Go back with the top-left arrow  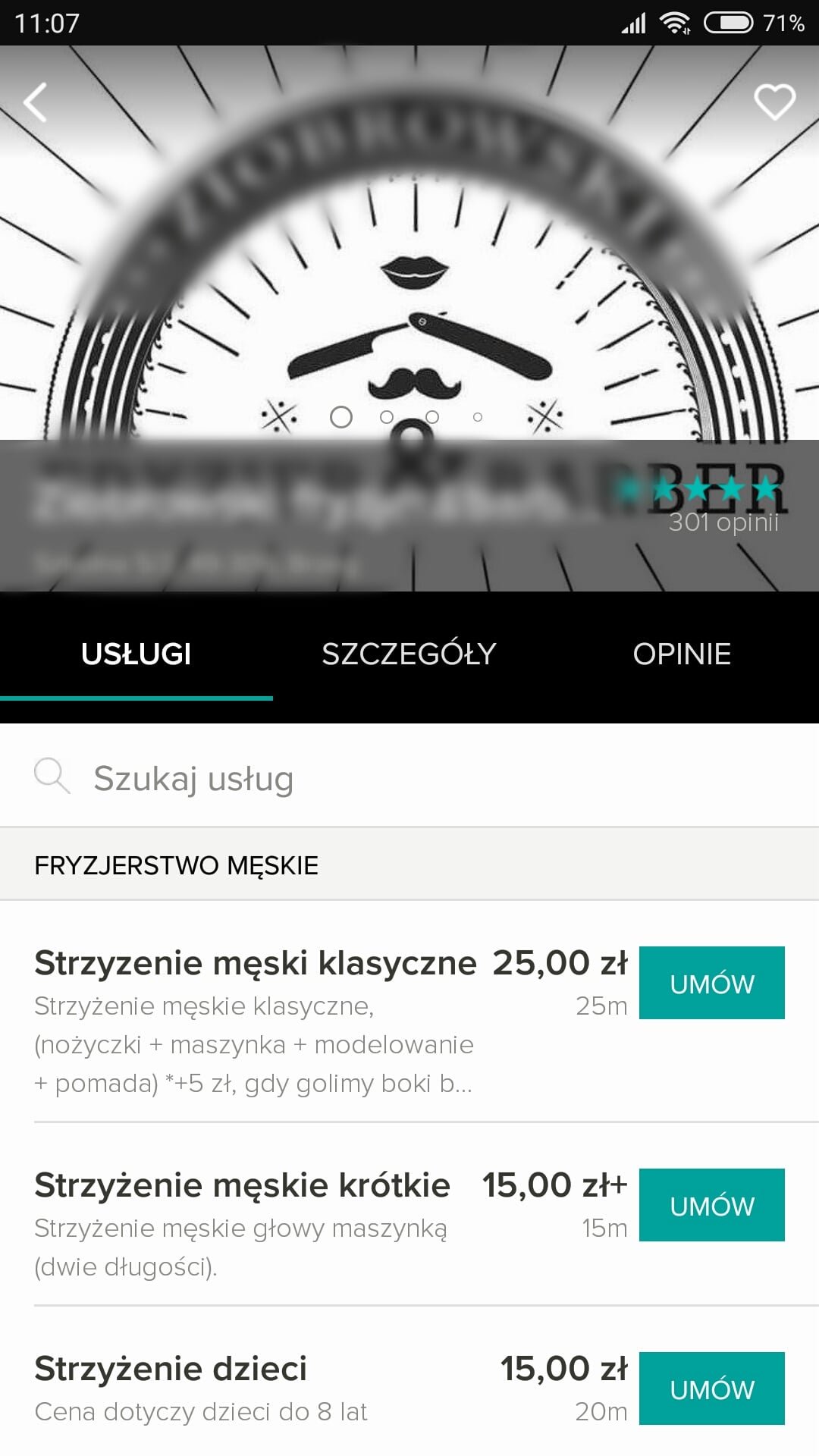pos(35,102)
